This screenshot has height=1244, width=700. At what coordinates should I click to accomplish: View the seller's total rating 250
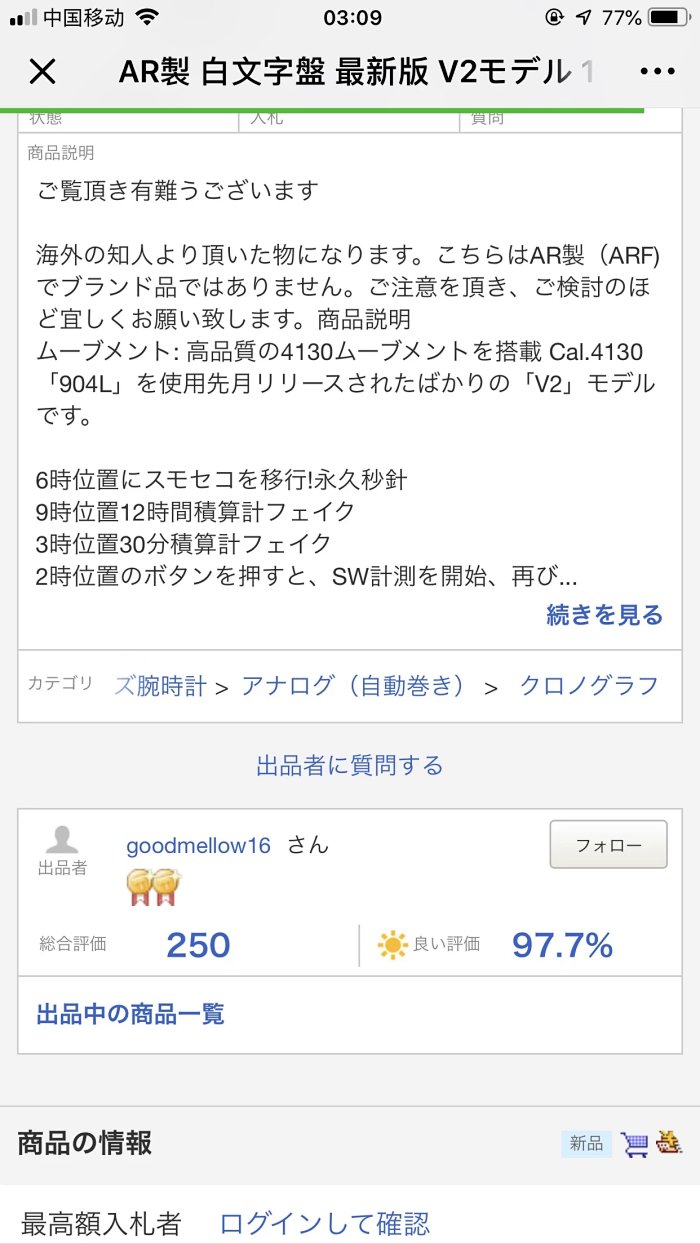click(x=198, y=945)
